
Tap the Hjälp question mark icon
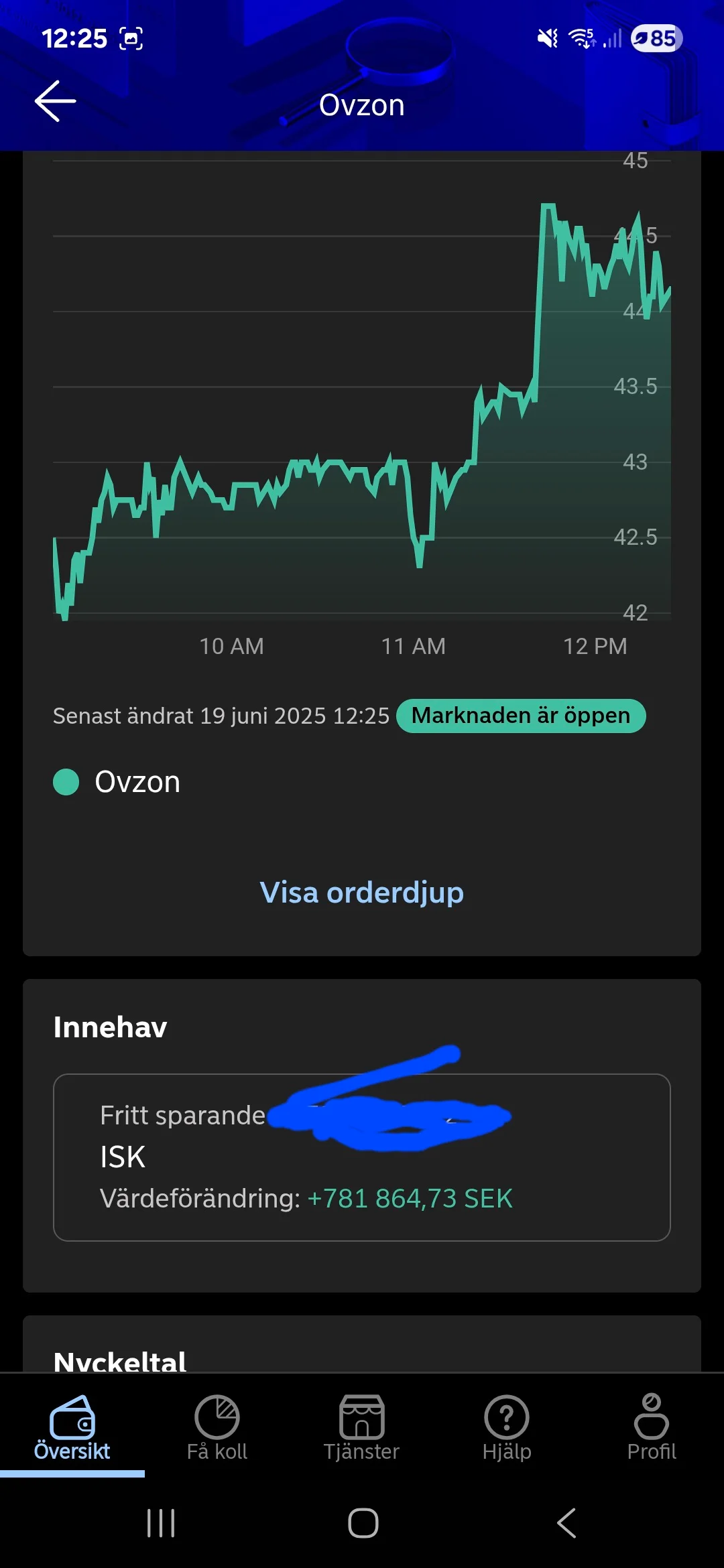pos(507,1416)
